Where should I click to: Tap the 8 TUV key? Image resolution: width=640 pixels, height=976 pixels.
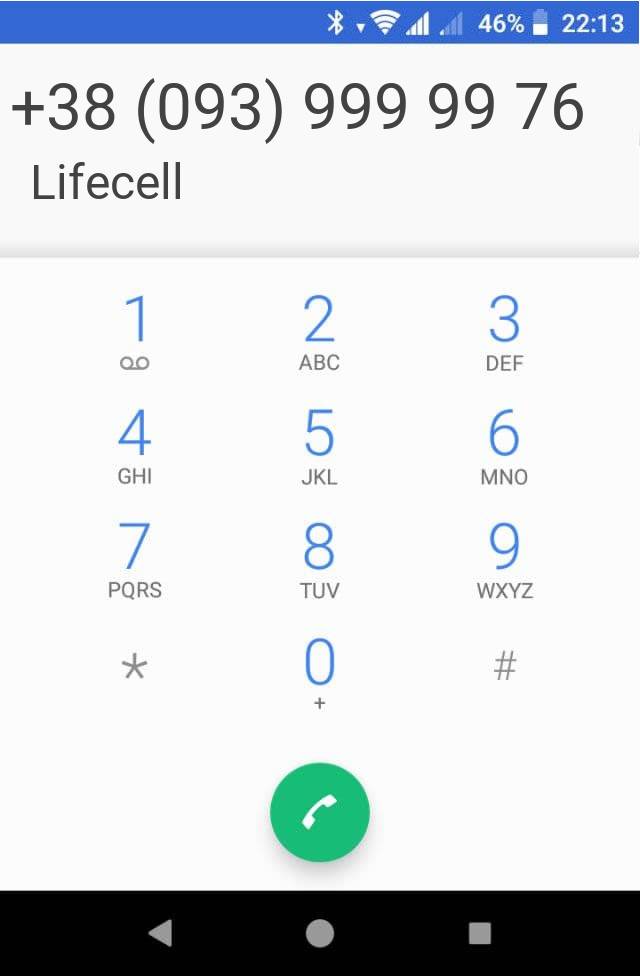319,560
